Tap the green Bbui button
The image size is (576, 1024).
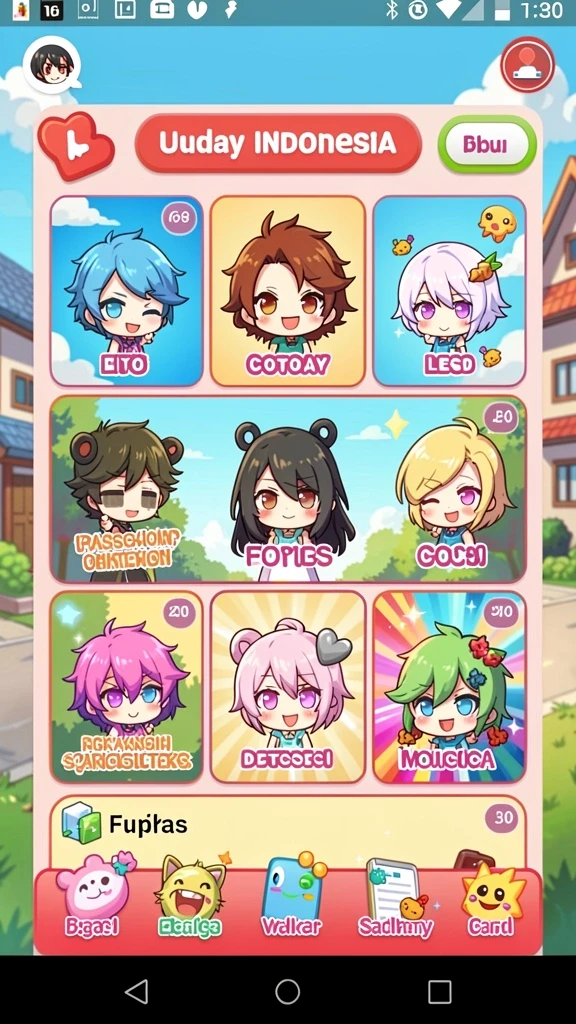point(487,144)
